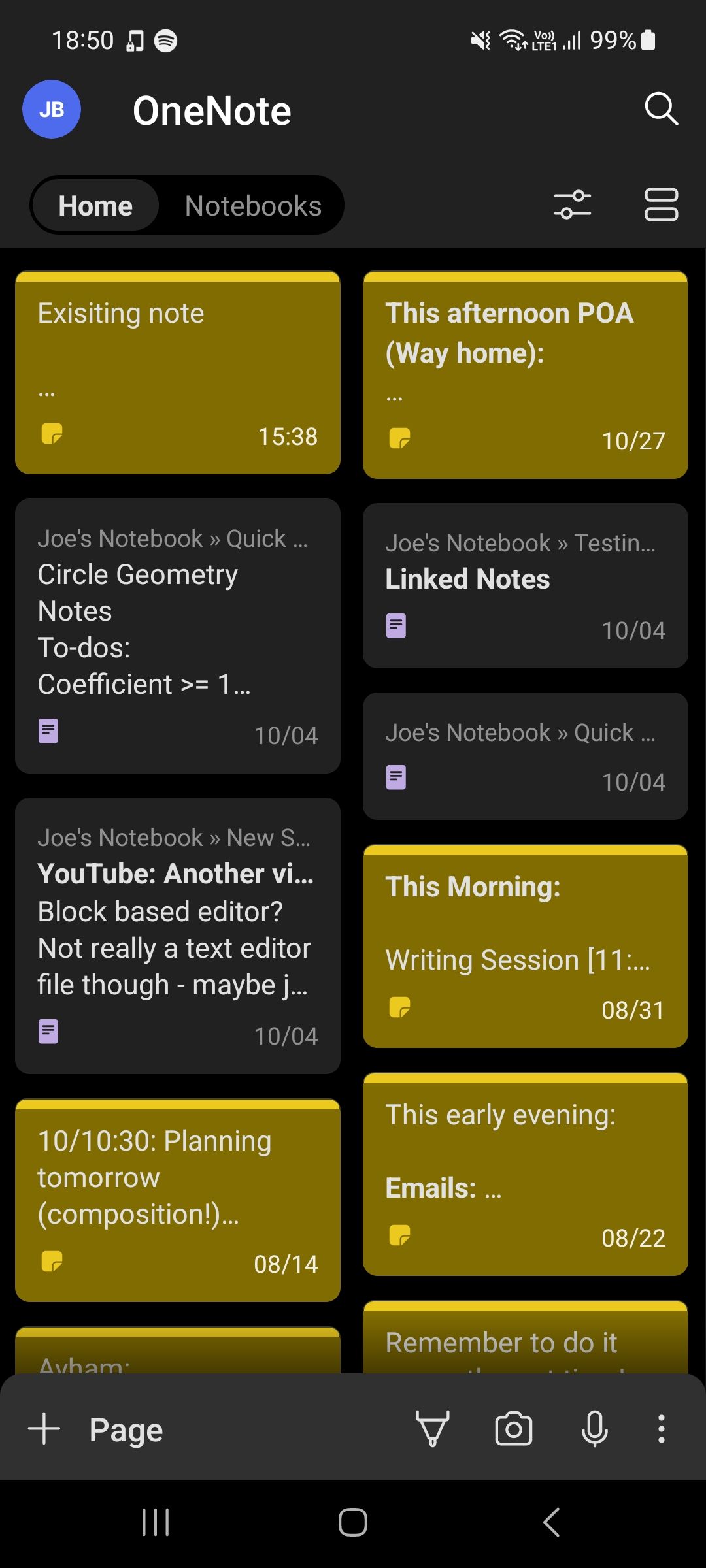Keep the Home segment selected
Screen dimensions: 706x1568
point(95,205)
